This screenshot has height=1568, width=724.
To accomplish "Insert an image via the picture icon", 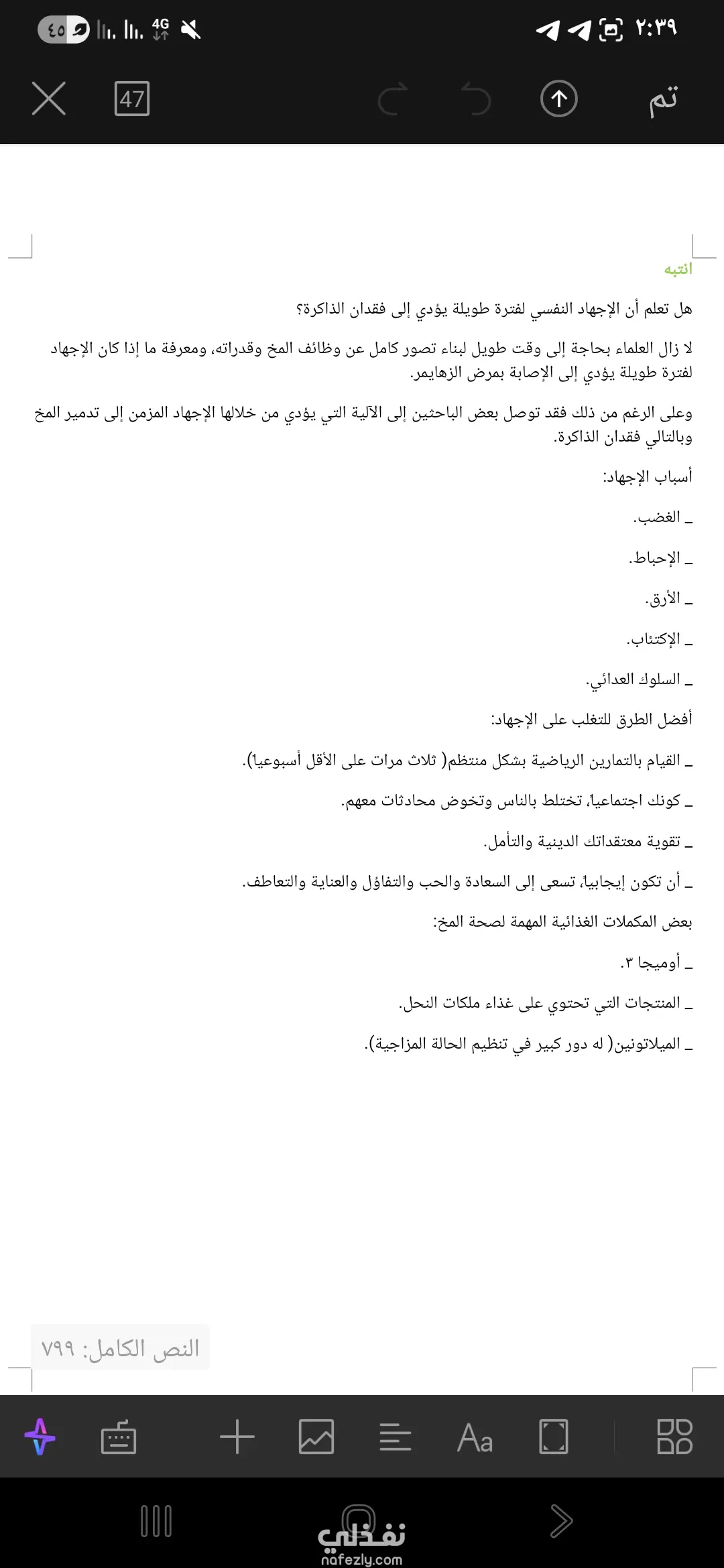I will coord(316,1437).
